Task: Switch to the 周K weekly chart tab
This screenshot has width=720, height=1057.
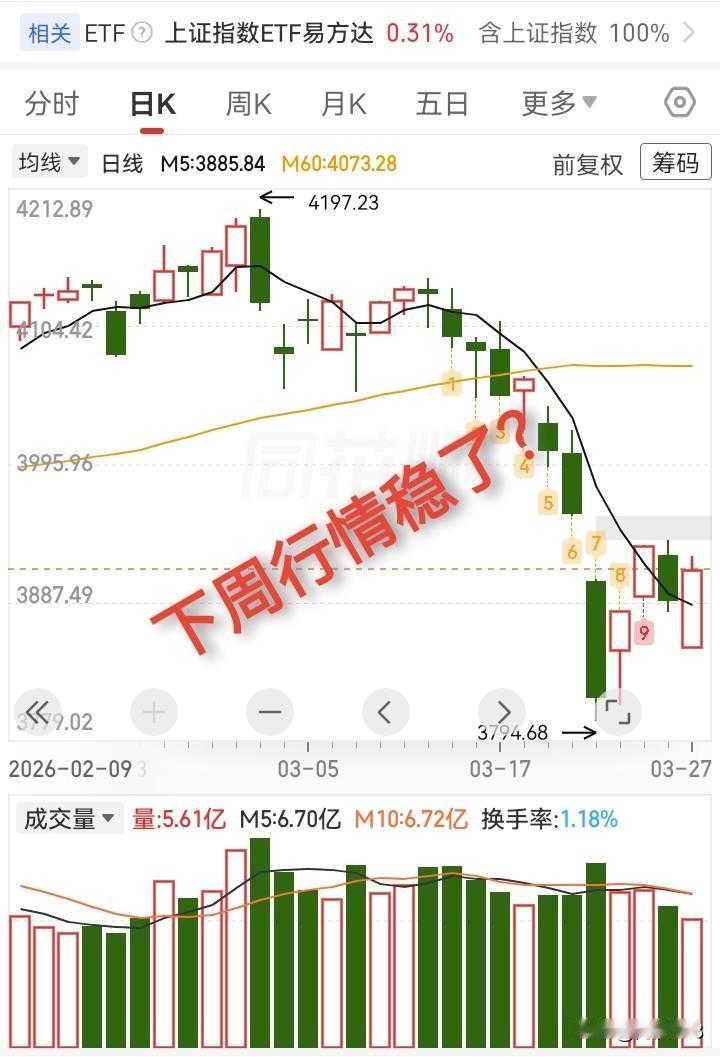Action: [247, 102]
